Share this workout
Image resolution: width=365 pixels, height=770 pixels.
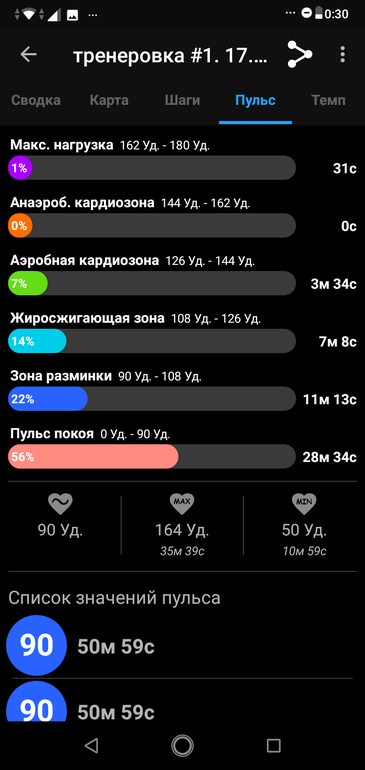299,54
